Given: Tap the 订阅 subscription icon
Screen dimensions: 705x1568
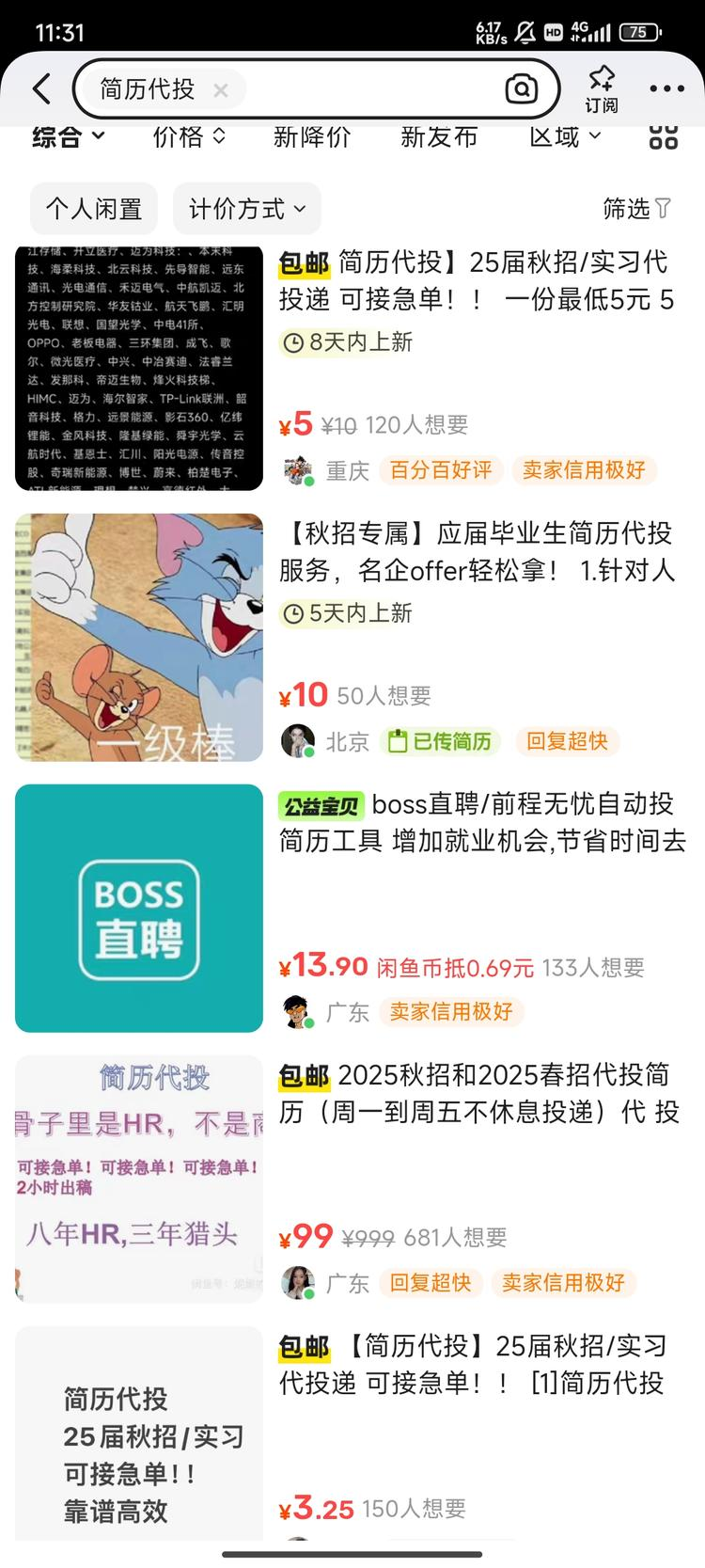Looking at the screenshot, I should pos(602,89).
